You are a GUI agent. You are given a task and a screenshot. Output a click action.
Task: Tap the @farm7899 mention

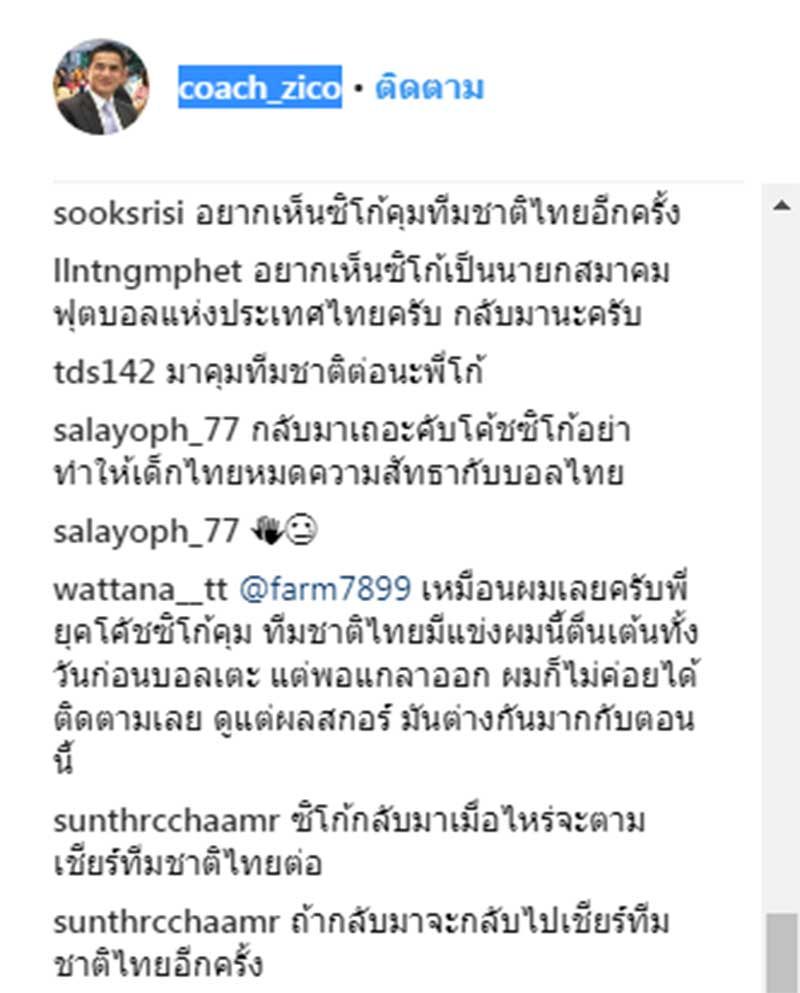click(x=325, y=590)
